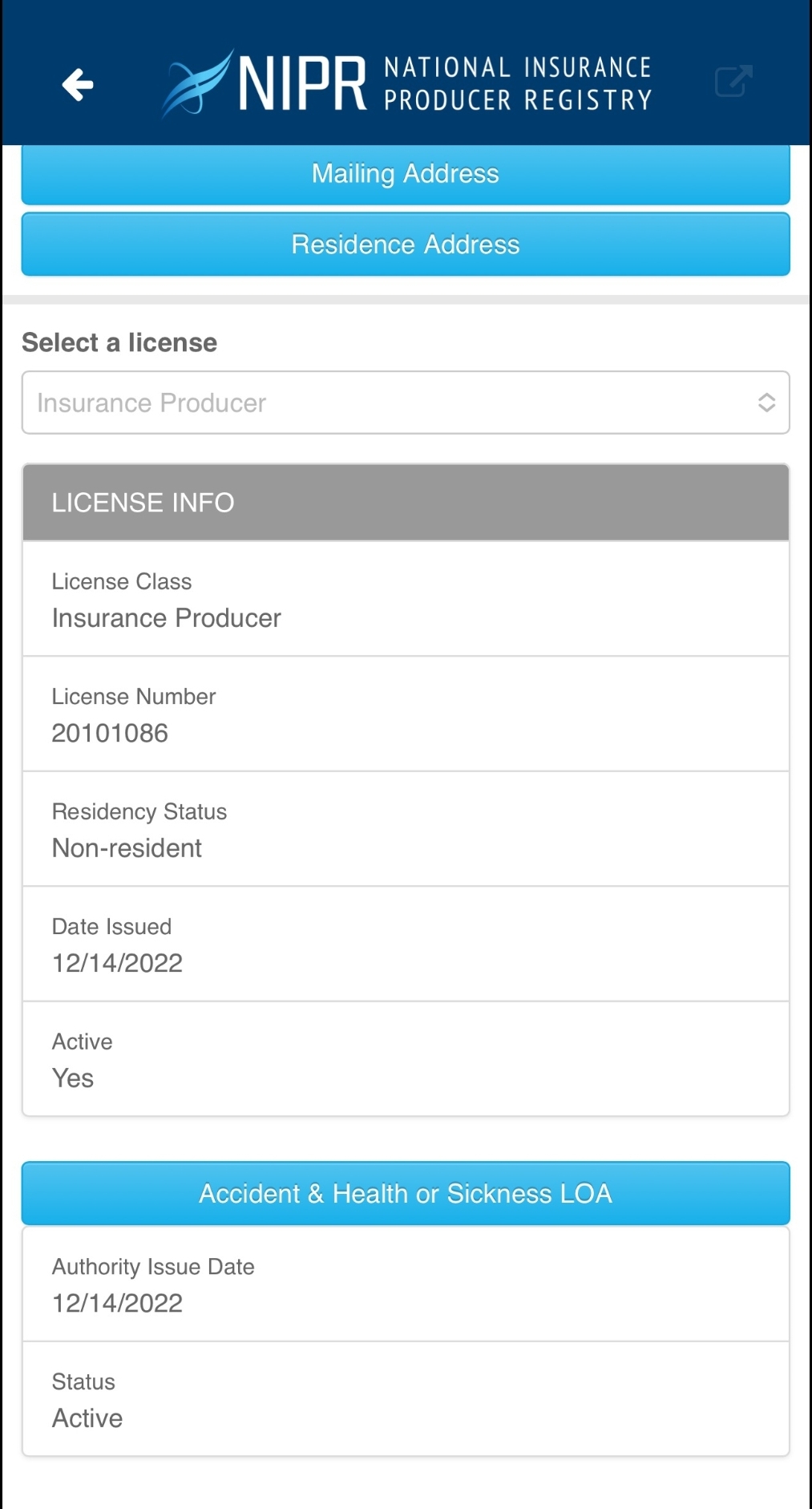Click the LICENSE INFO header
The image size is (812, 1509).
pos(406,502)
